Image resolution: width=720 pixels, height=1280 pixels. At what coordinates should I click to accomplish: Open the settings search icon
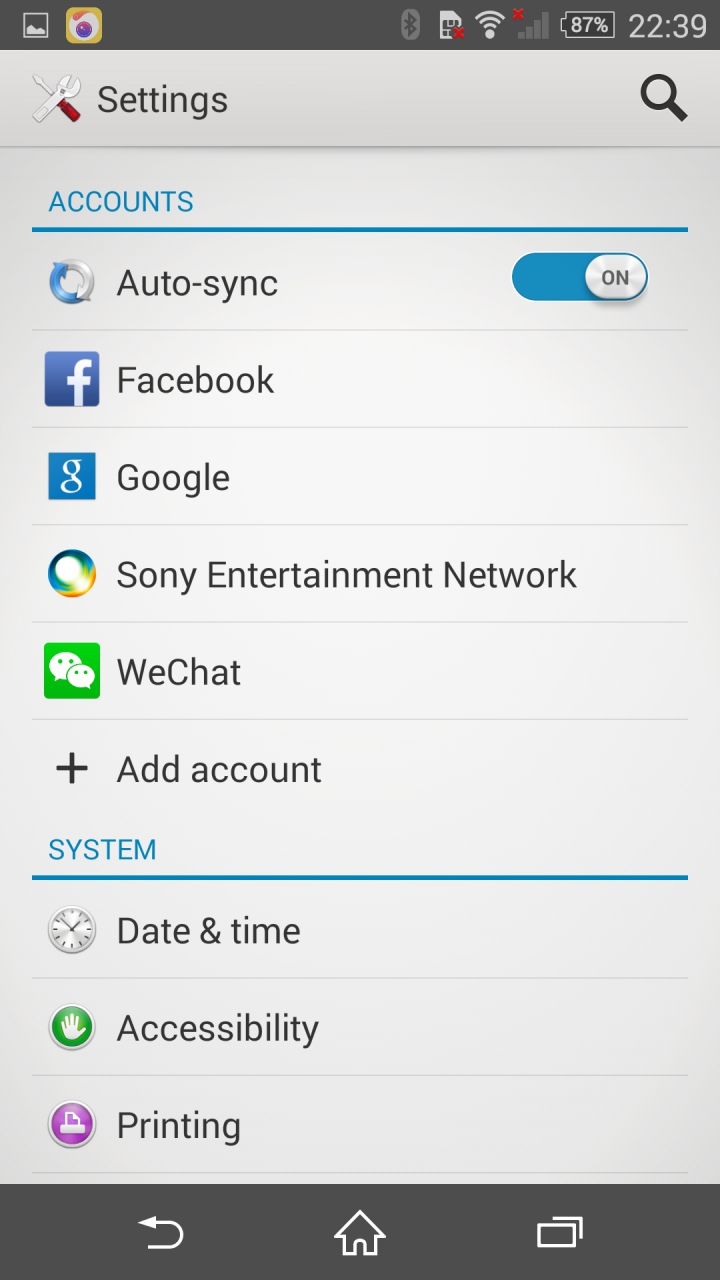(663, 99)
